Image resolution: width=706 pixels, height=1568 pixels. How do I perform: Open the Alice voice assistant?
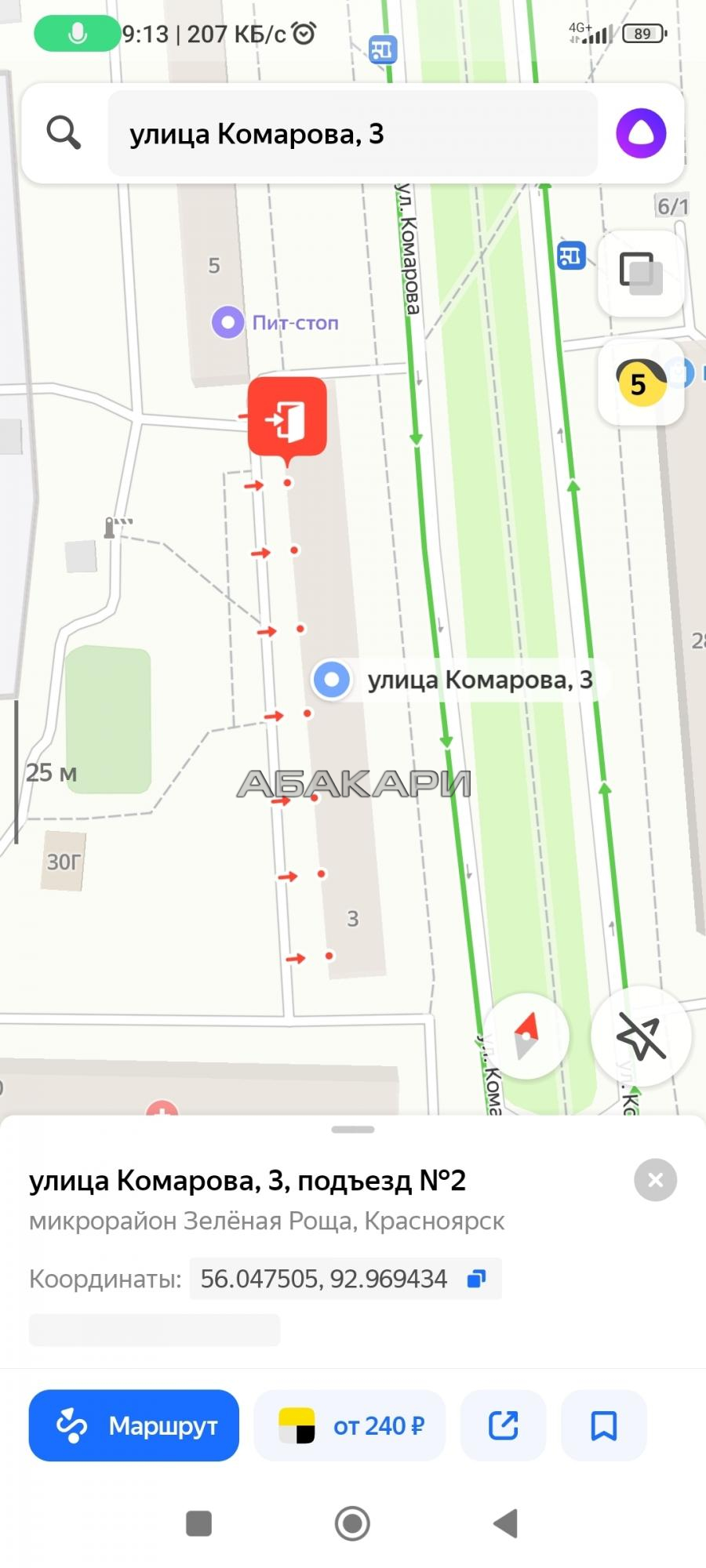[x=641, y=133]
